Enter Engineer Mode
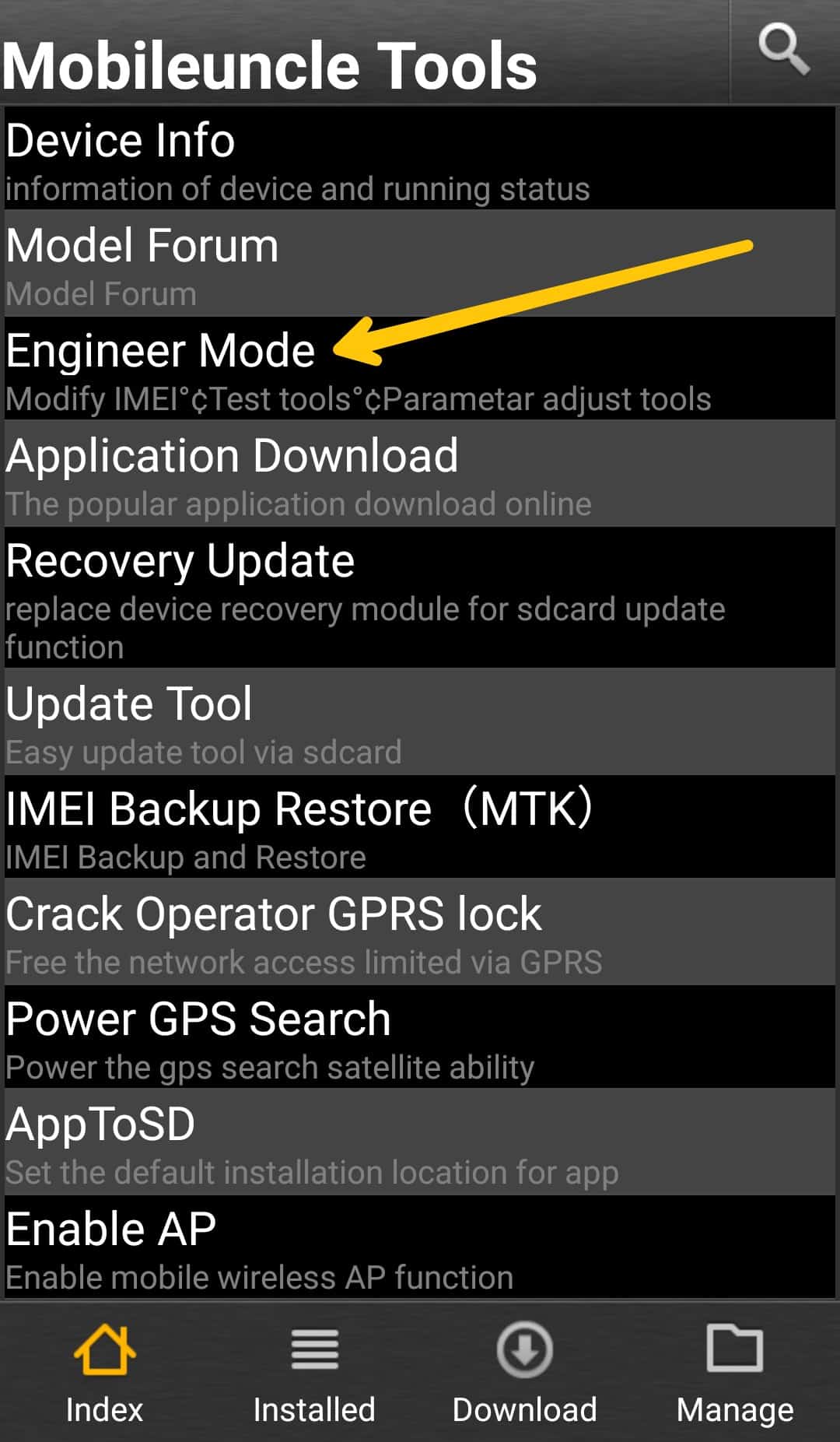840x1442 pixels. [420, 368]
